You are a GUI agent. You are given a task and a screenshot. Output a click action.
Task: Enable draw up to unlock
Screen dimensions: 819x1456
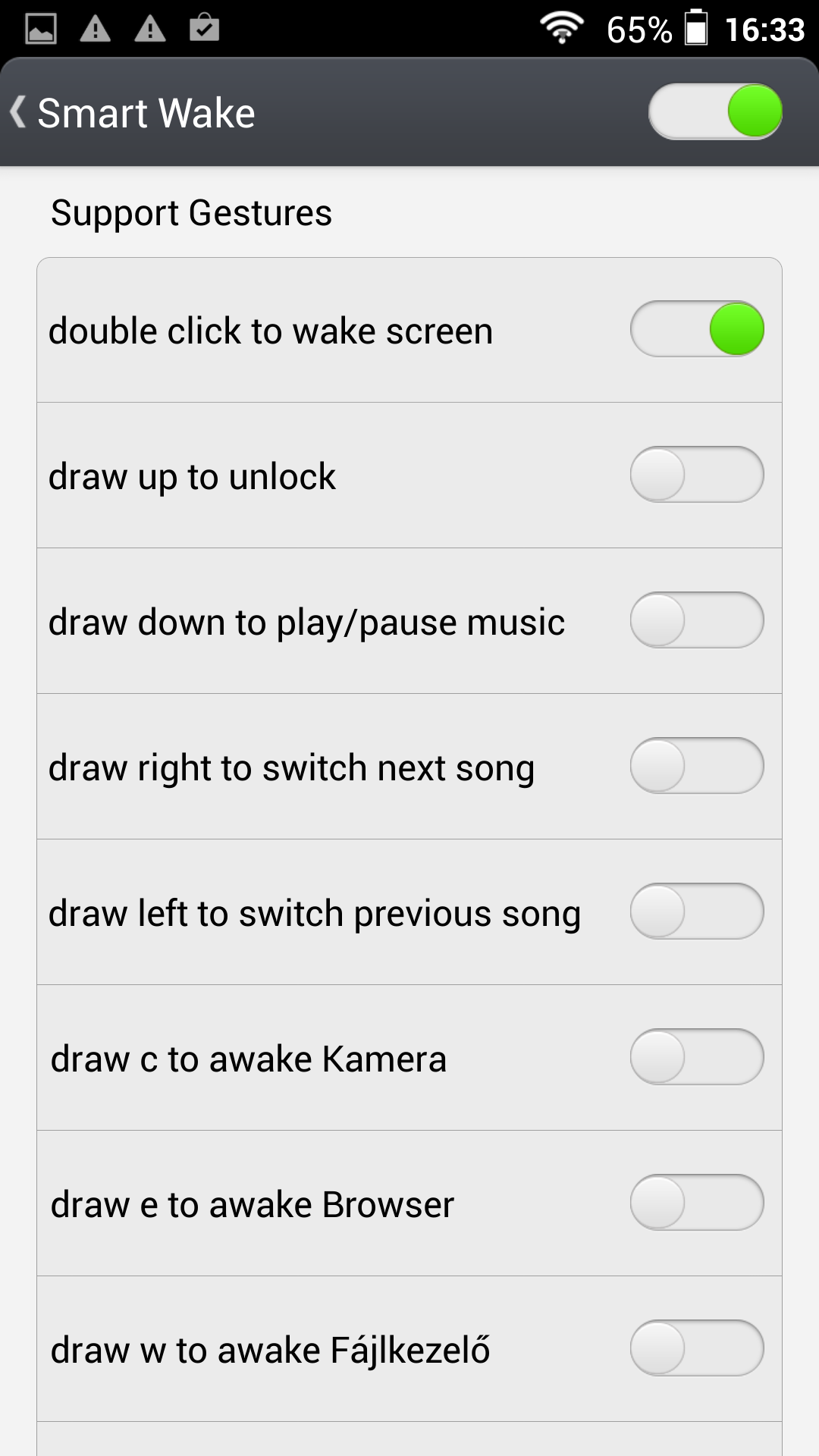pos(697,475)
